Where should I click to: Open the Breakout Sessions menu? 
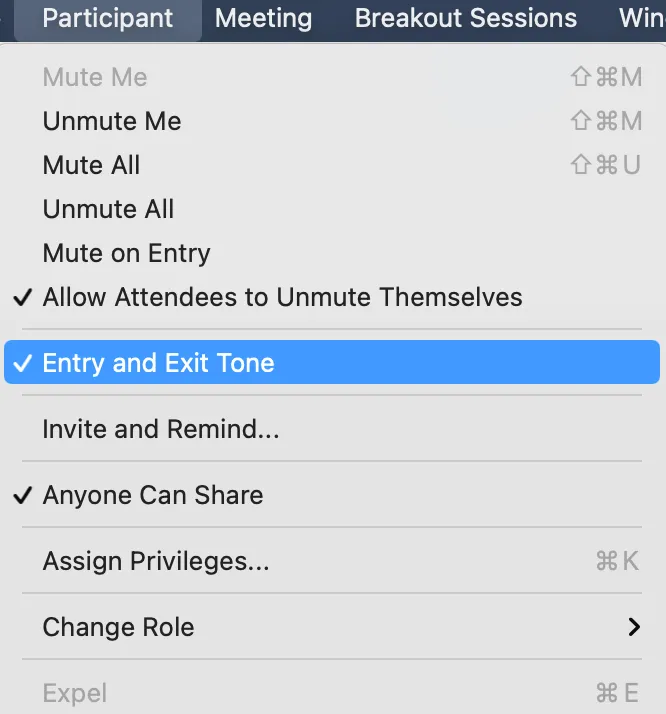(465, 18)
